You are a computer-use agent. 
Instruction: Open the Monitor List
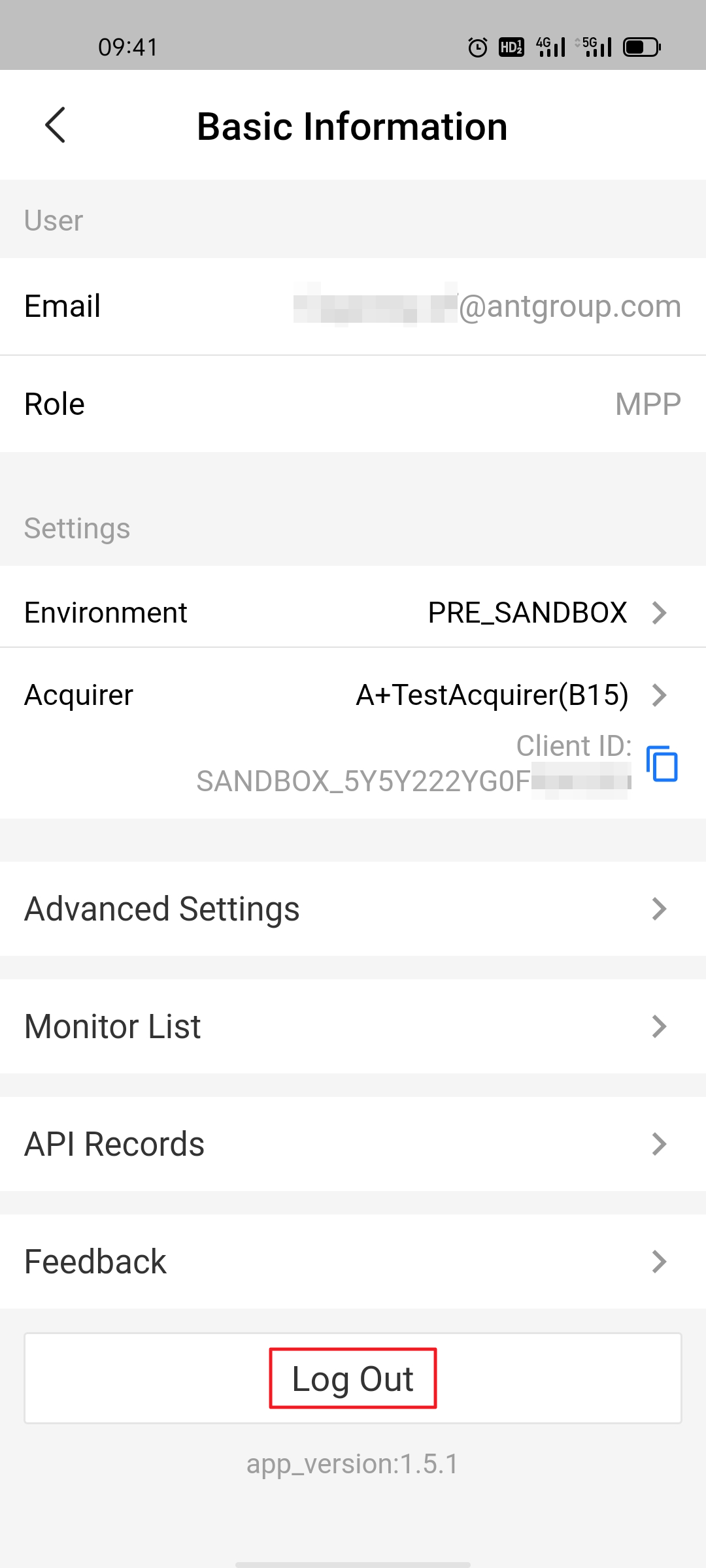353,1026
